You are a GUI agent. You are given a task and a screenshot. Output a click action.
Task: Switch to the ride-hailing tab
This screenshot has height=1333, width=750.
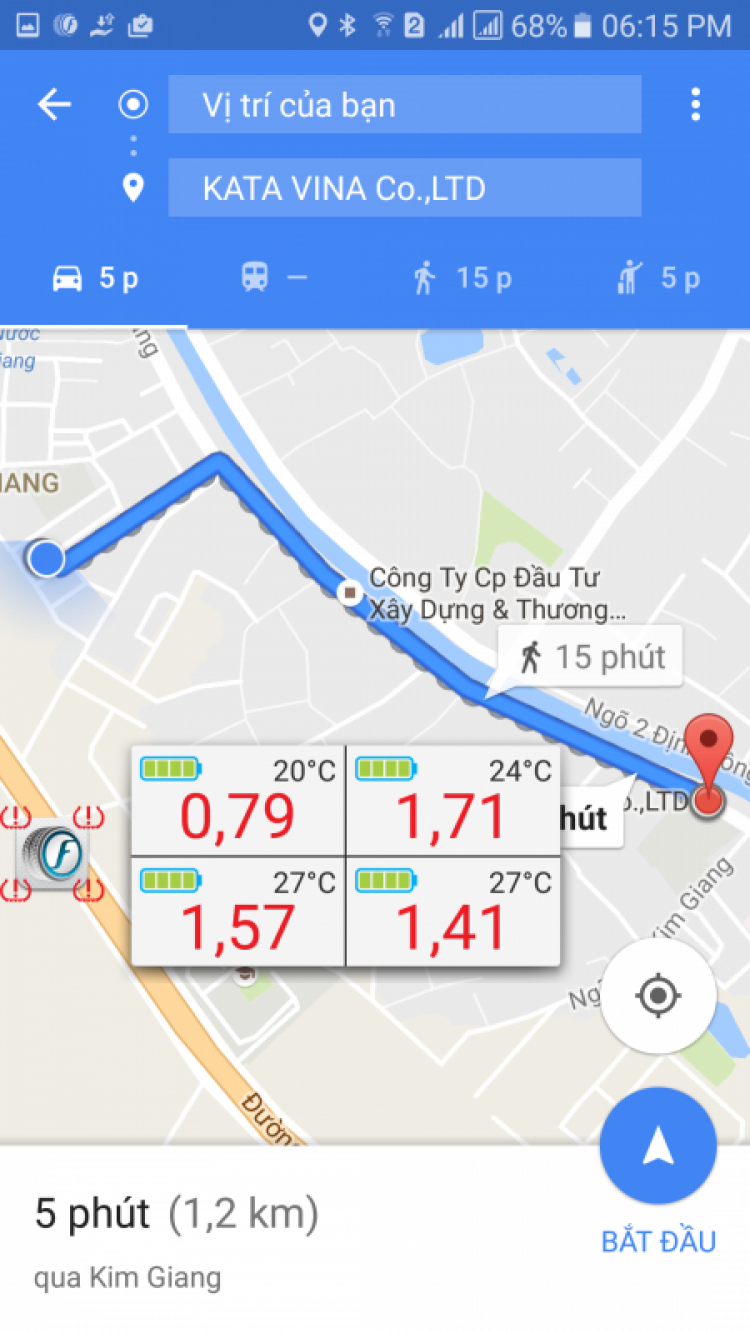point(658,278)
